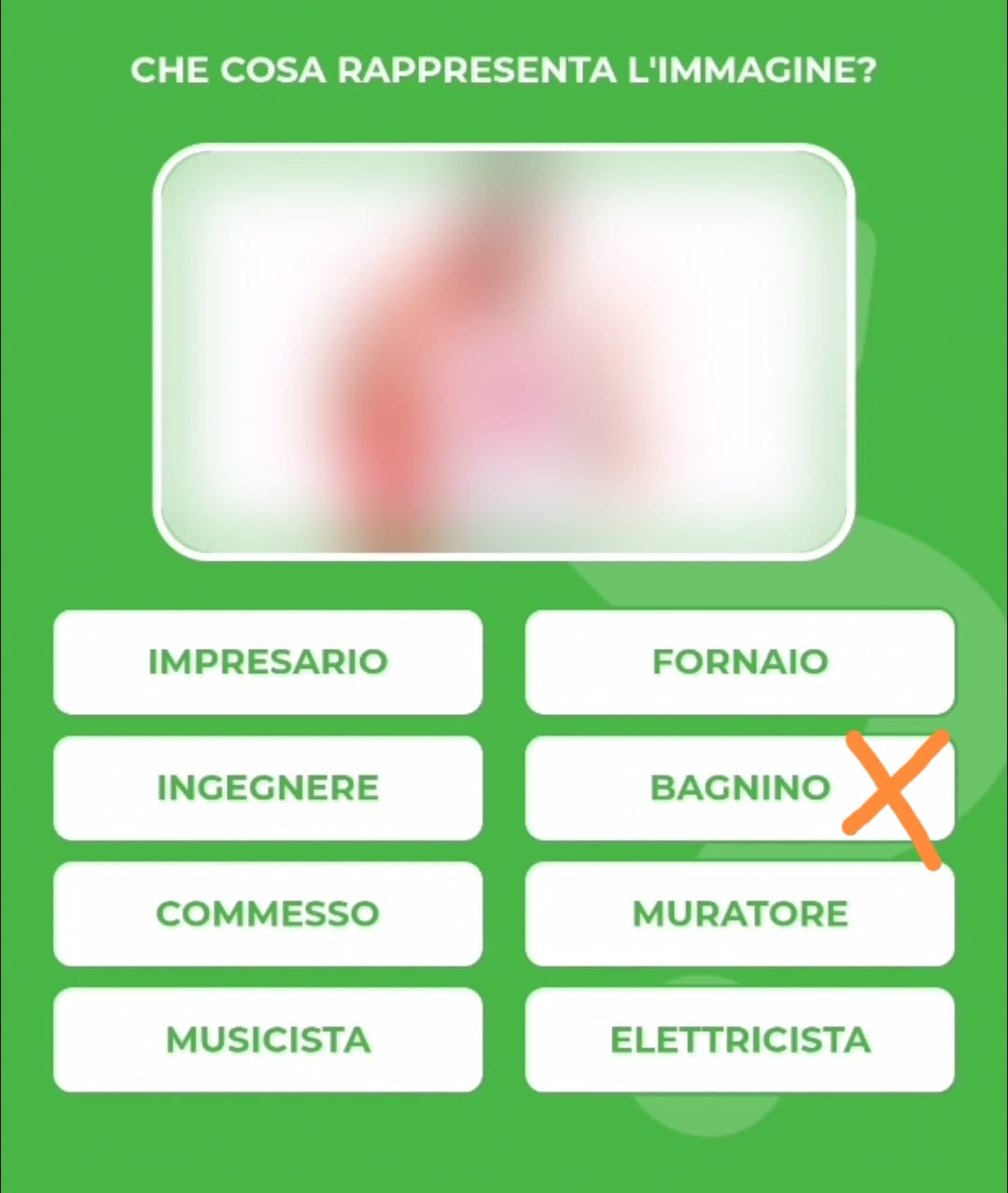Screen dimensions: 1008x1193
Task: Choose the MURATORE option
Action: point(739,914)
